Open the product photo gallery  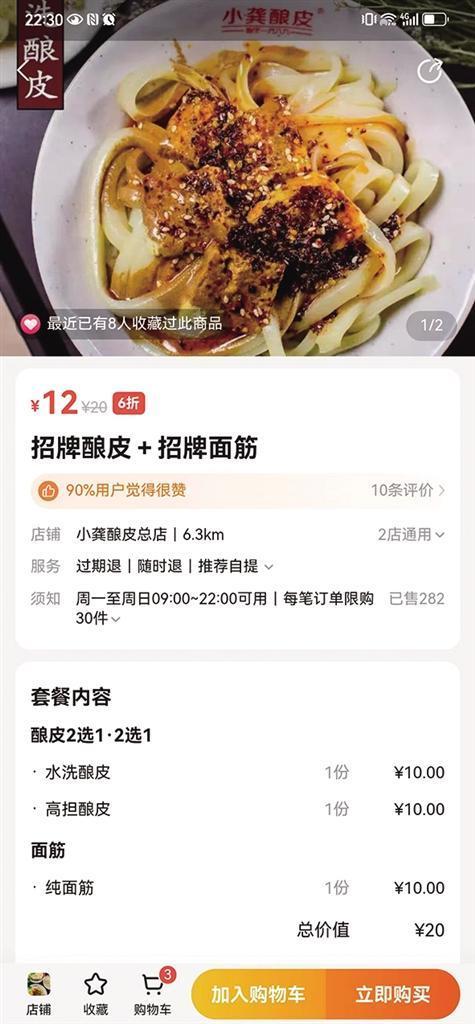pyautogui.click(x=237, y=178)
